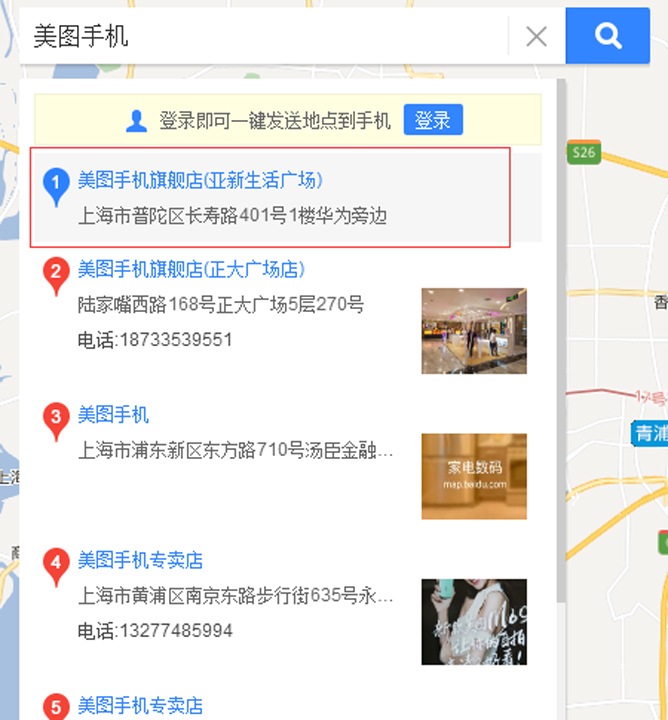Viewport: 668px width, 720px height.
Task: Open the photo beside phone 13277485994
Action: [474, 621]
